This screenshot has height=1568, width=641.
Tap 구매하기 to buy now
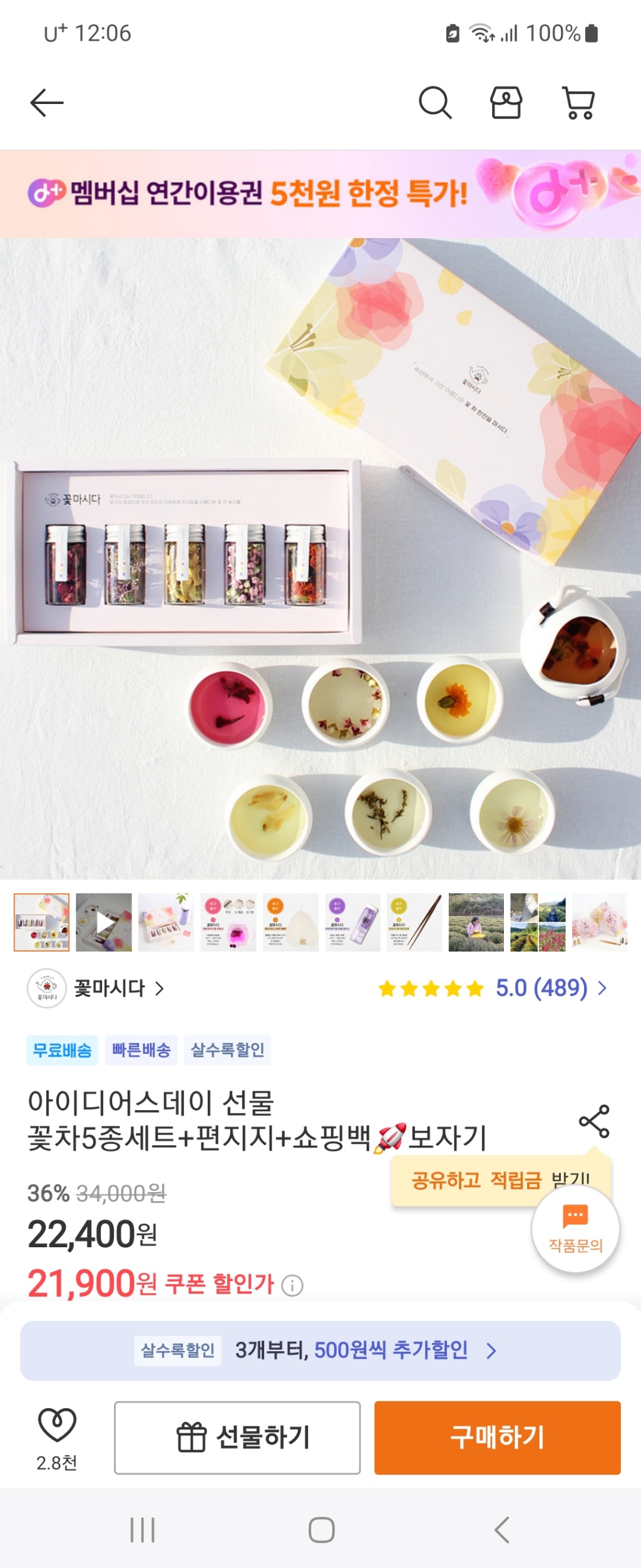coord(498,1437)
